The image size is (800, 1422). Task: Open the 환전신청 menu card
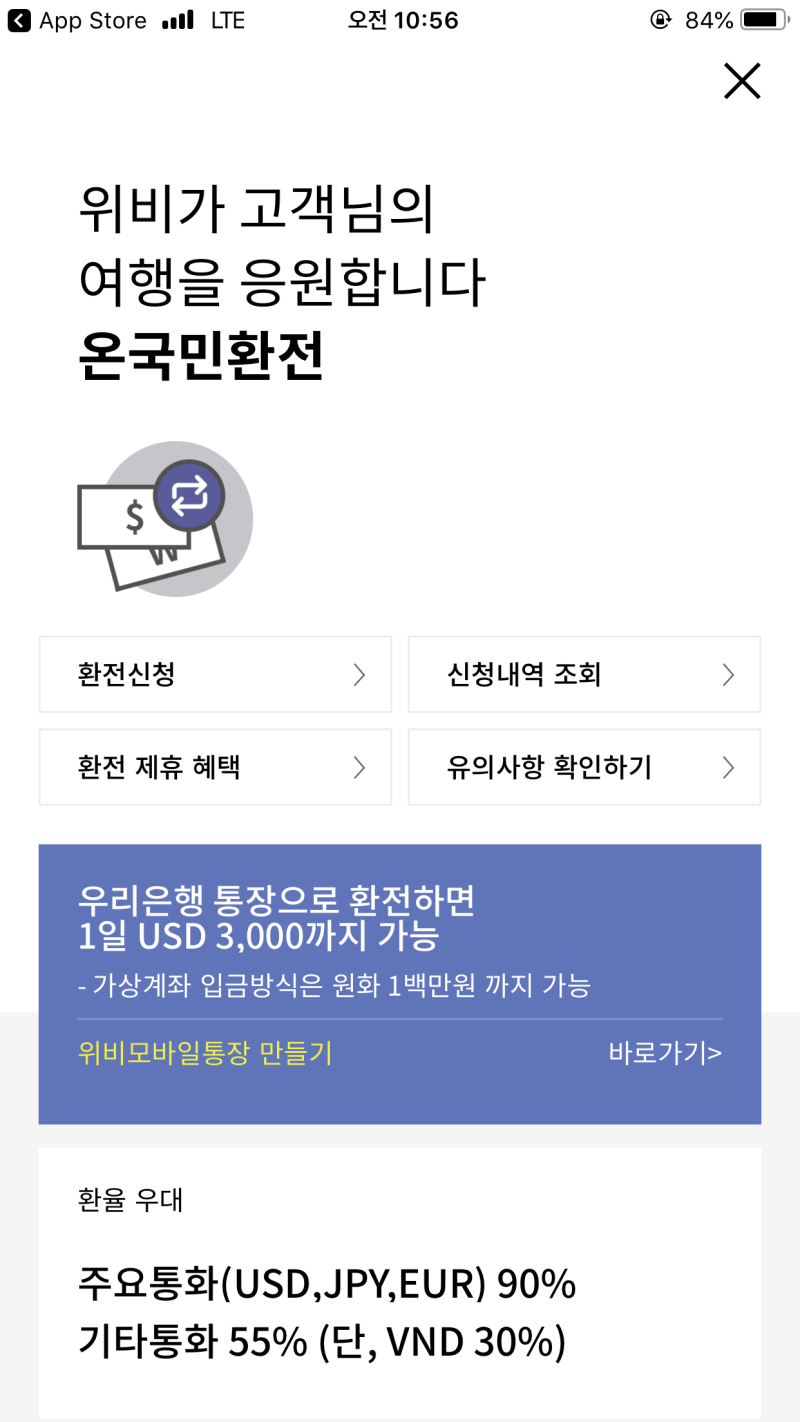[x=214, y=674]
